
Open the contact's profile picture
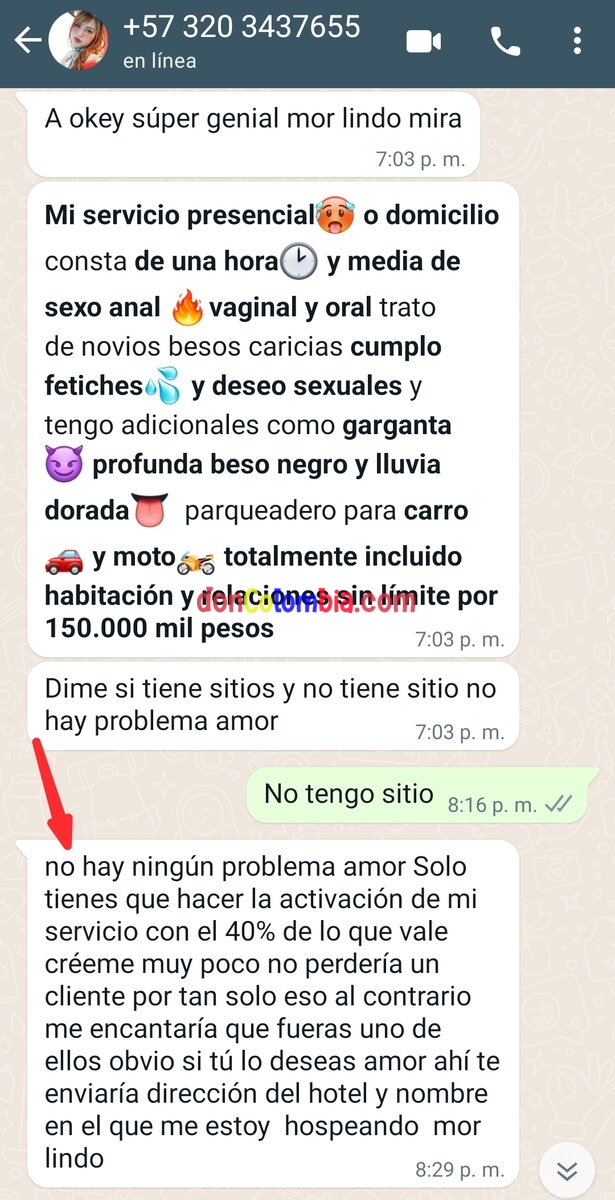[x=78, y=41]
